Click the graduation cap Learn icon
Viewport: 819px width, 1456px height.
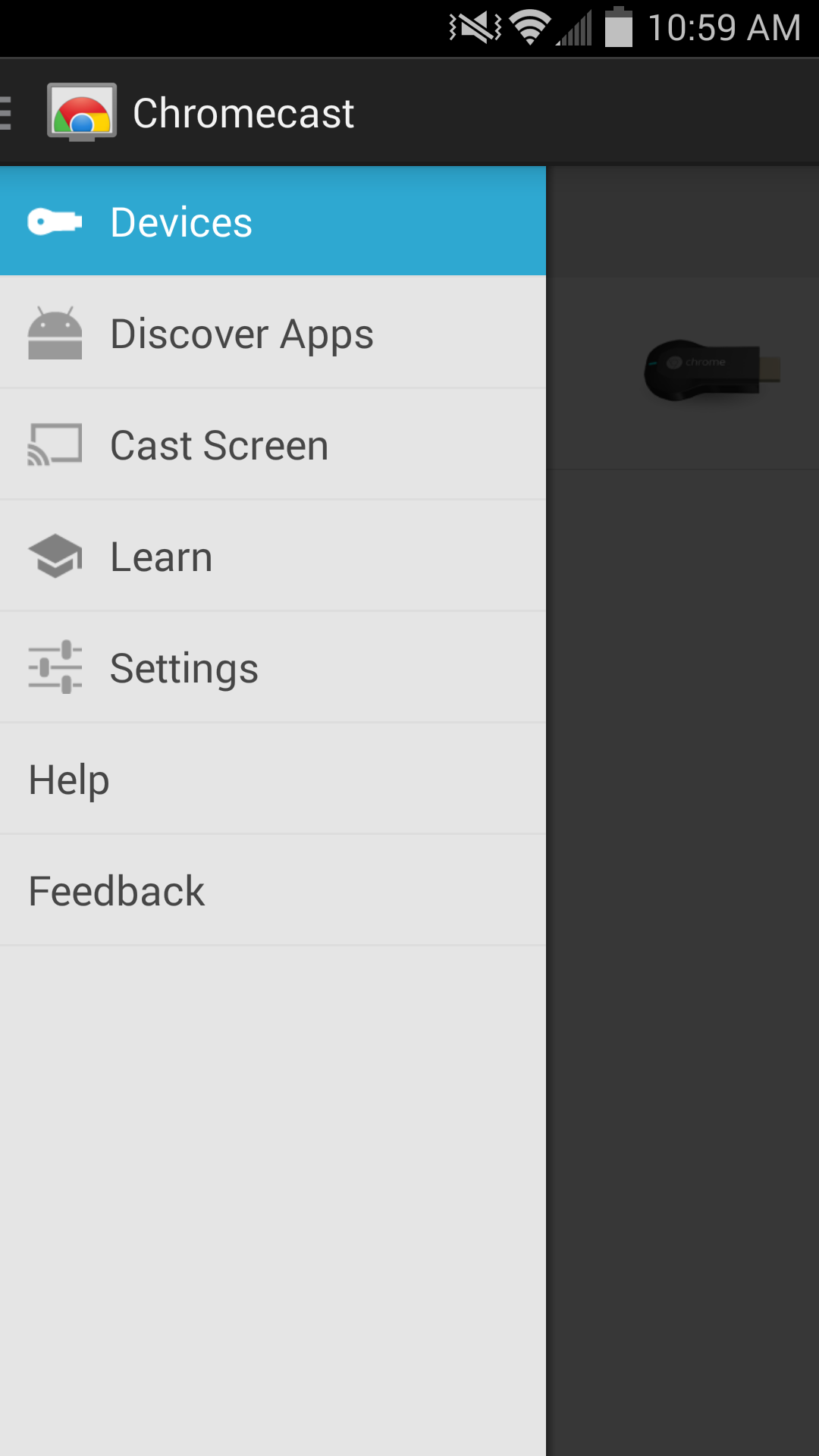[x=55, y=555]
